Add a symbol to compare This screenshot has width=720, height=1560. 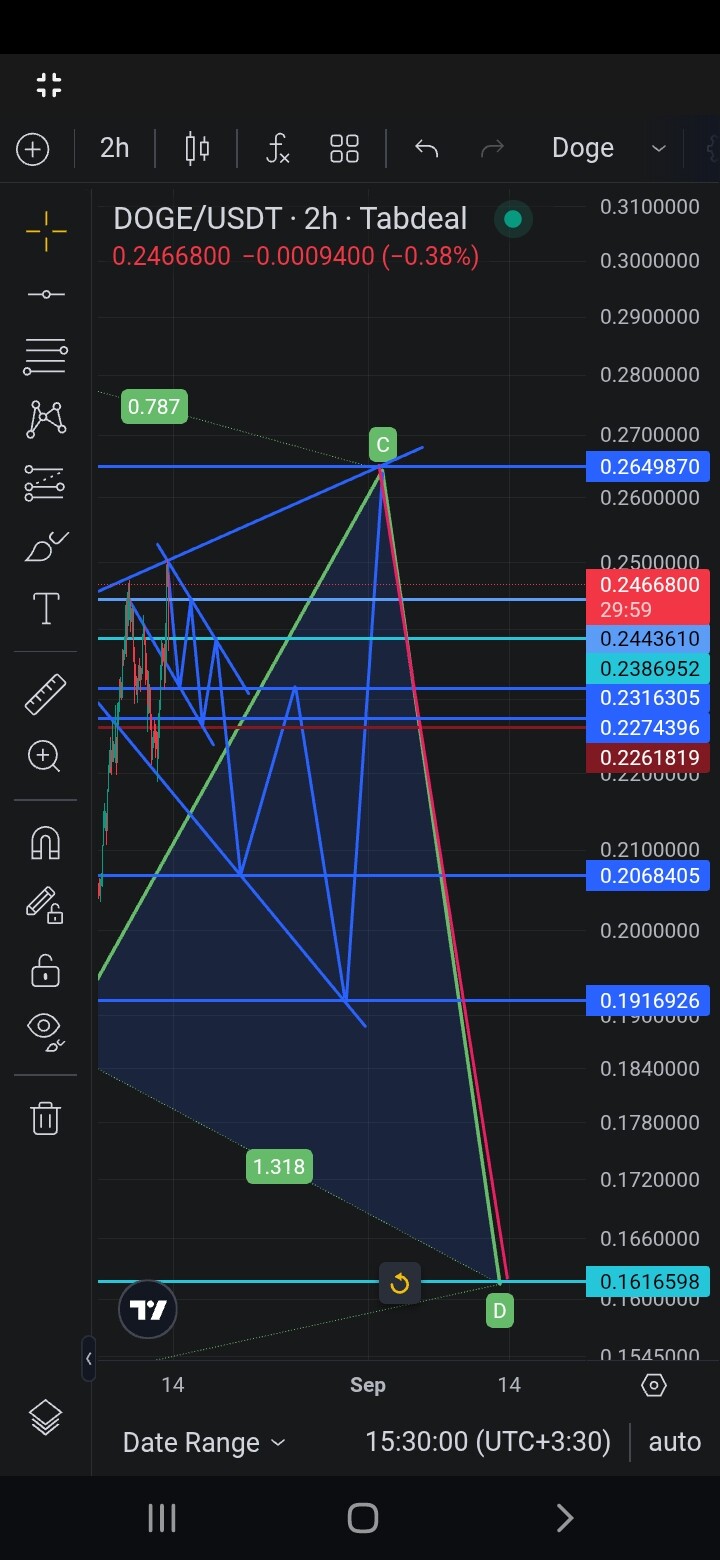coord(33,149)
